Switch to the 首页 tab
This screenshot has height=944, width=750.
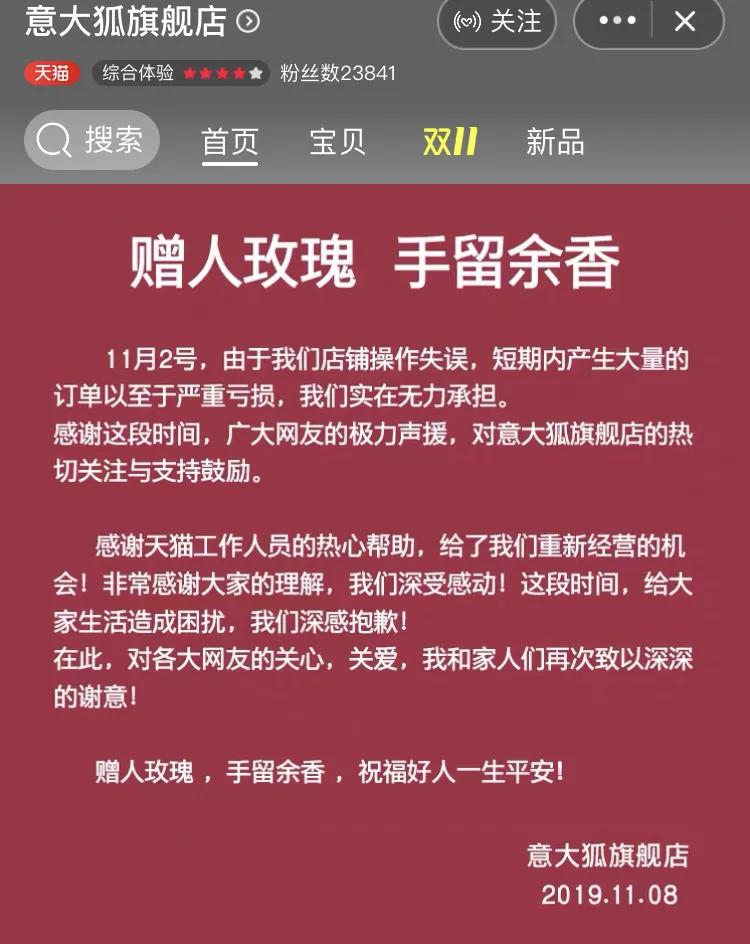(x=230, y=141)
